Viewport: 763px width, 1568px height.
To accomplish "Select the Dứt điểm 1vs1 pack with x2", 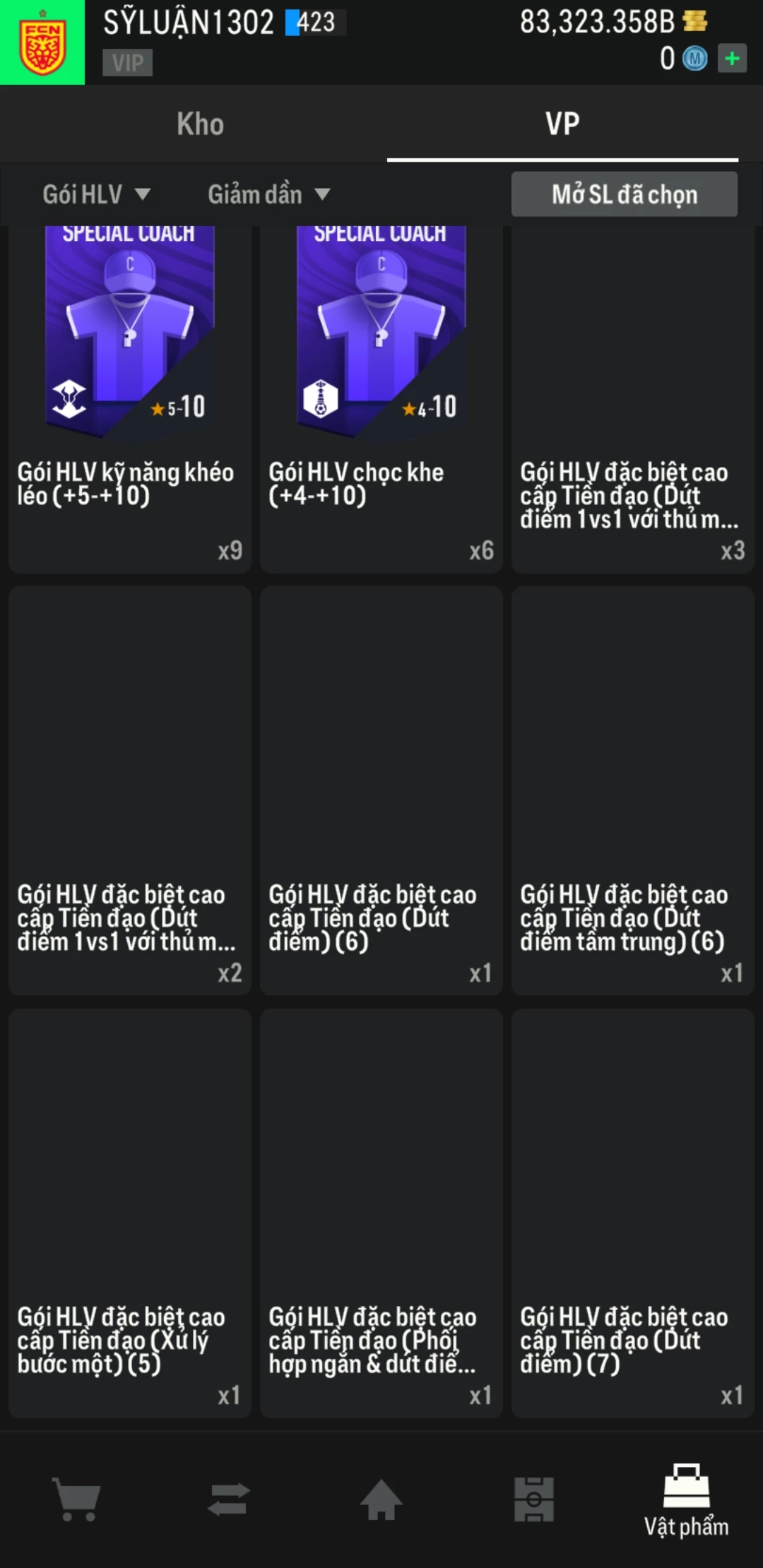I will (130, 791).
